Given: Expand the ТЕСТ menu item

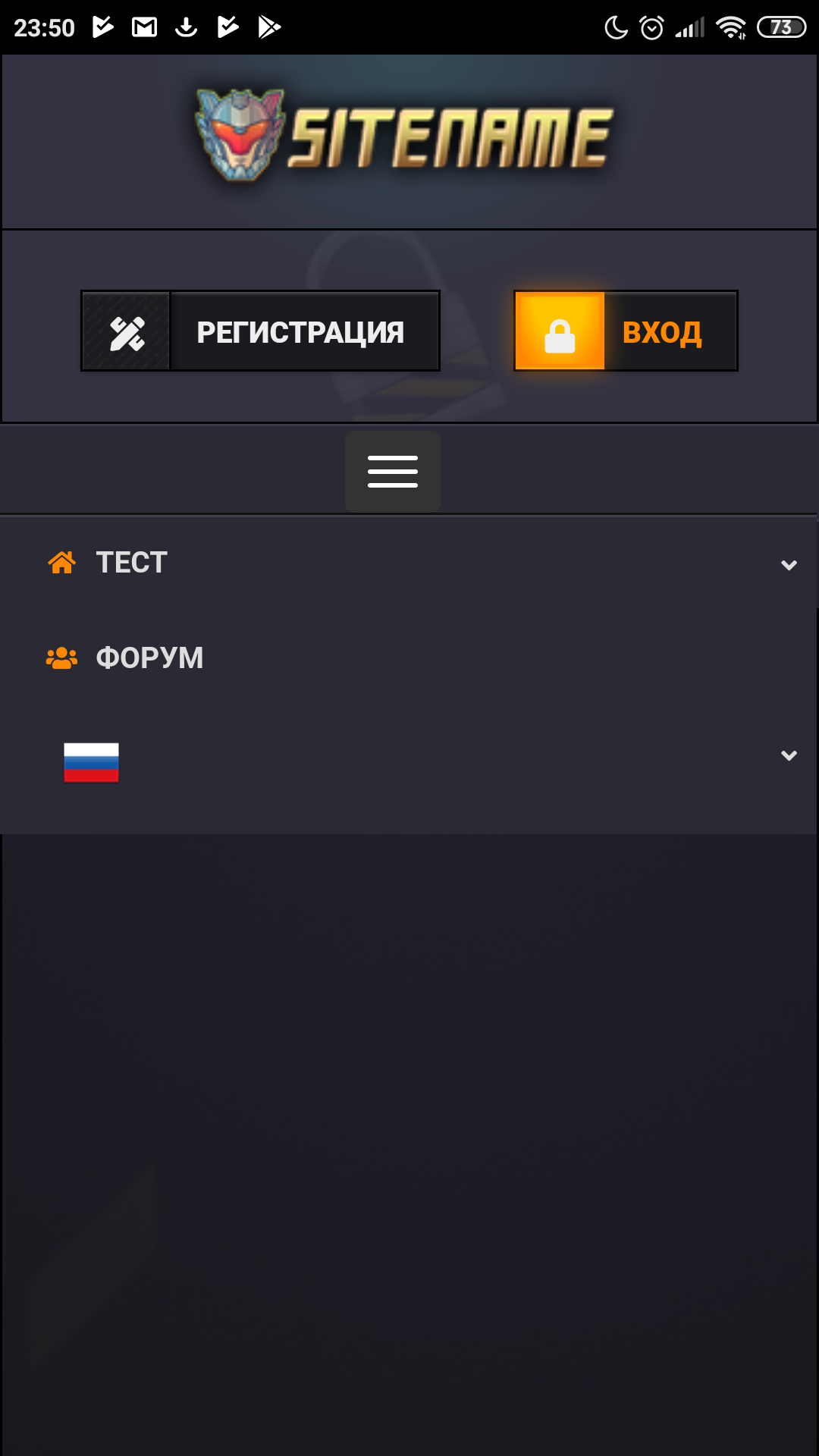Looking at the screenshot, I should 789,565.
